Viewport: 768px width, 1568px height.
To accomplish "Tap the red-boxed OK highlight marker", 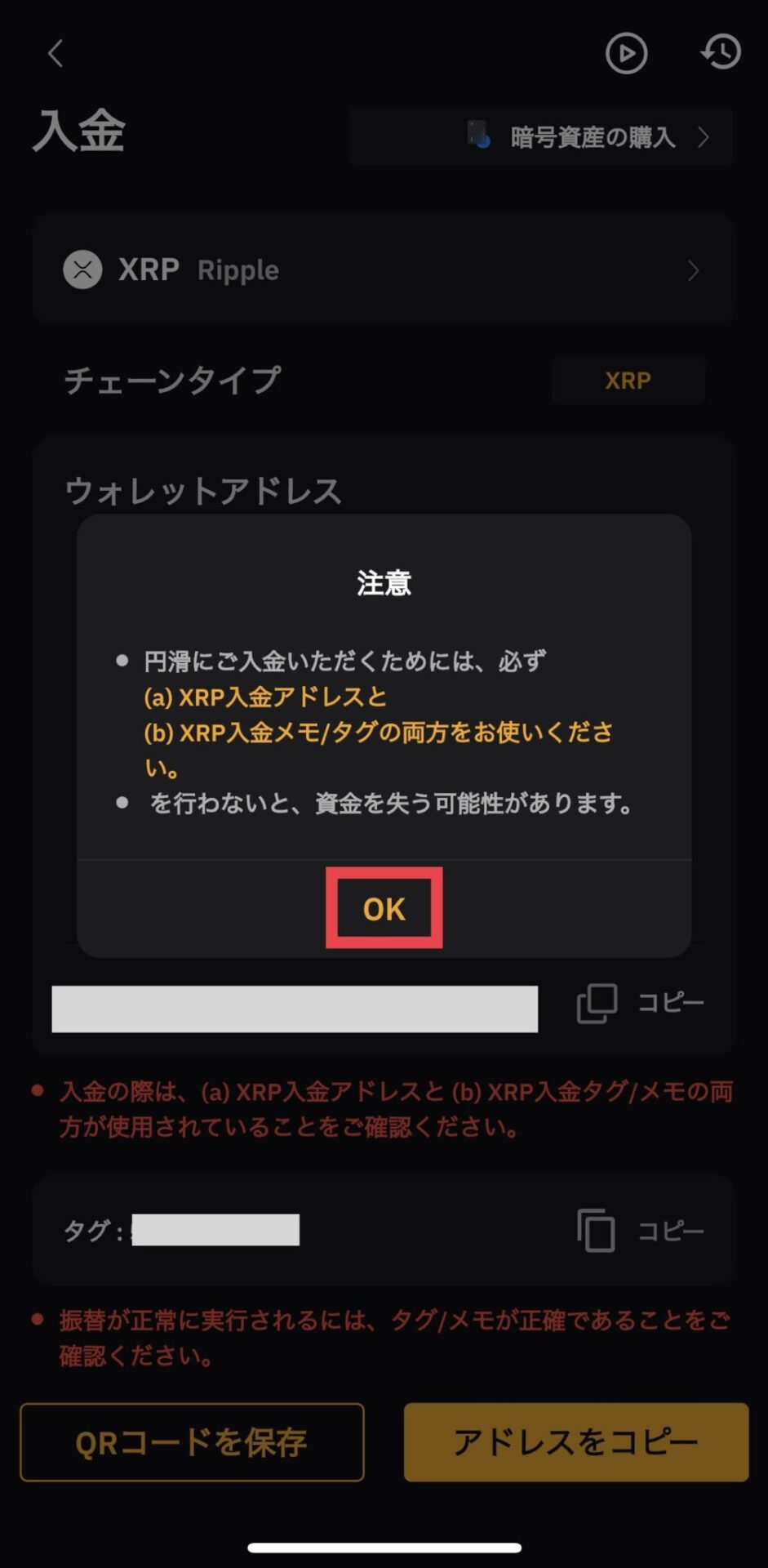I will click(384, 908).
